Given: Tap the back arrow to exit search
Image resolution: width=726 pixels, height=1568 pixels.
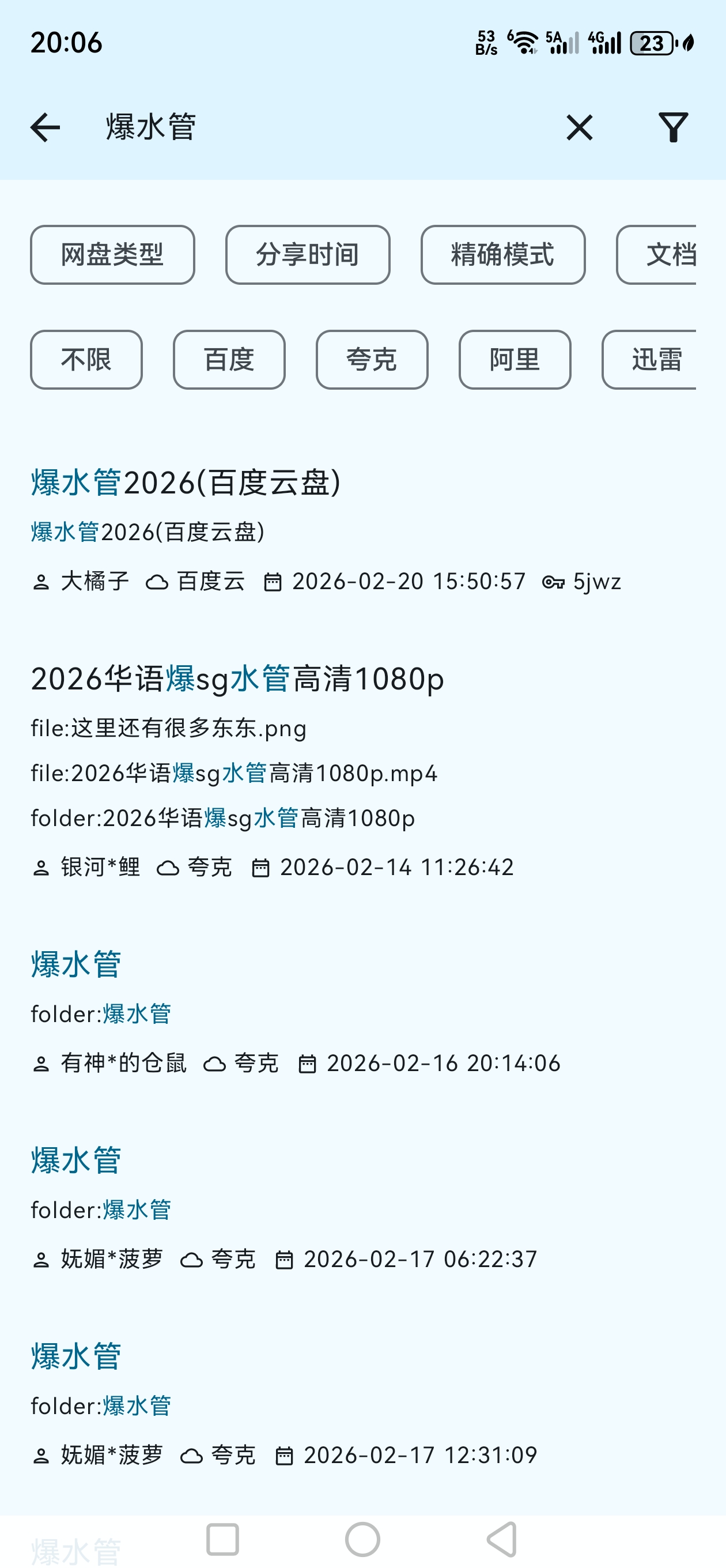Looking at the screenshot, I should 44,127.
